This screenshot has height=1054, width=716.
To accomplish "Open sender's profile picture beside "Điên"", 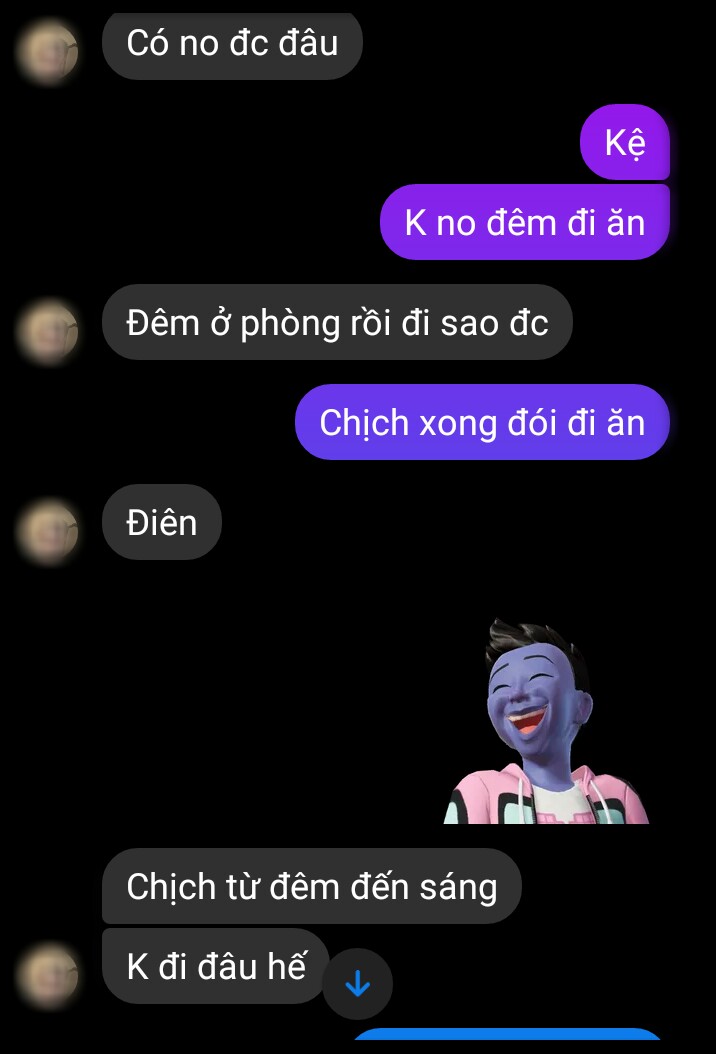I will [x=49, y=529].
